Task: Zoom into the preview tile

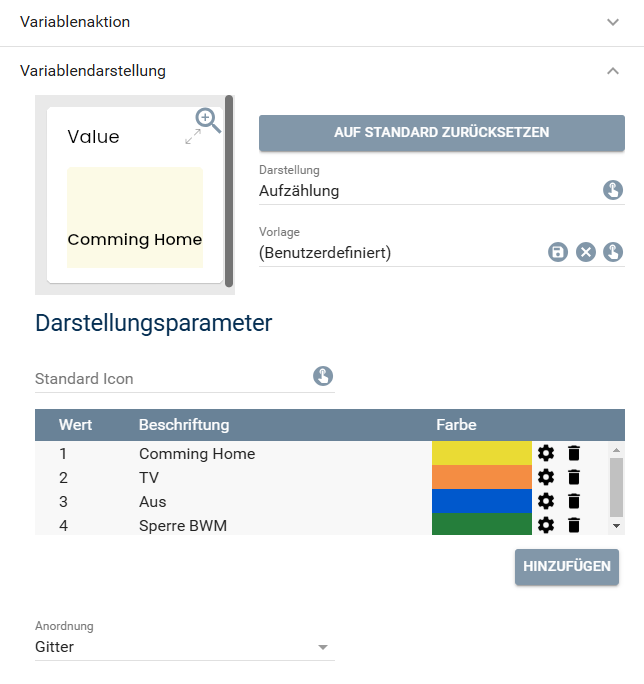Action: (x=208, y=121)
